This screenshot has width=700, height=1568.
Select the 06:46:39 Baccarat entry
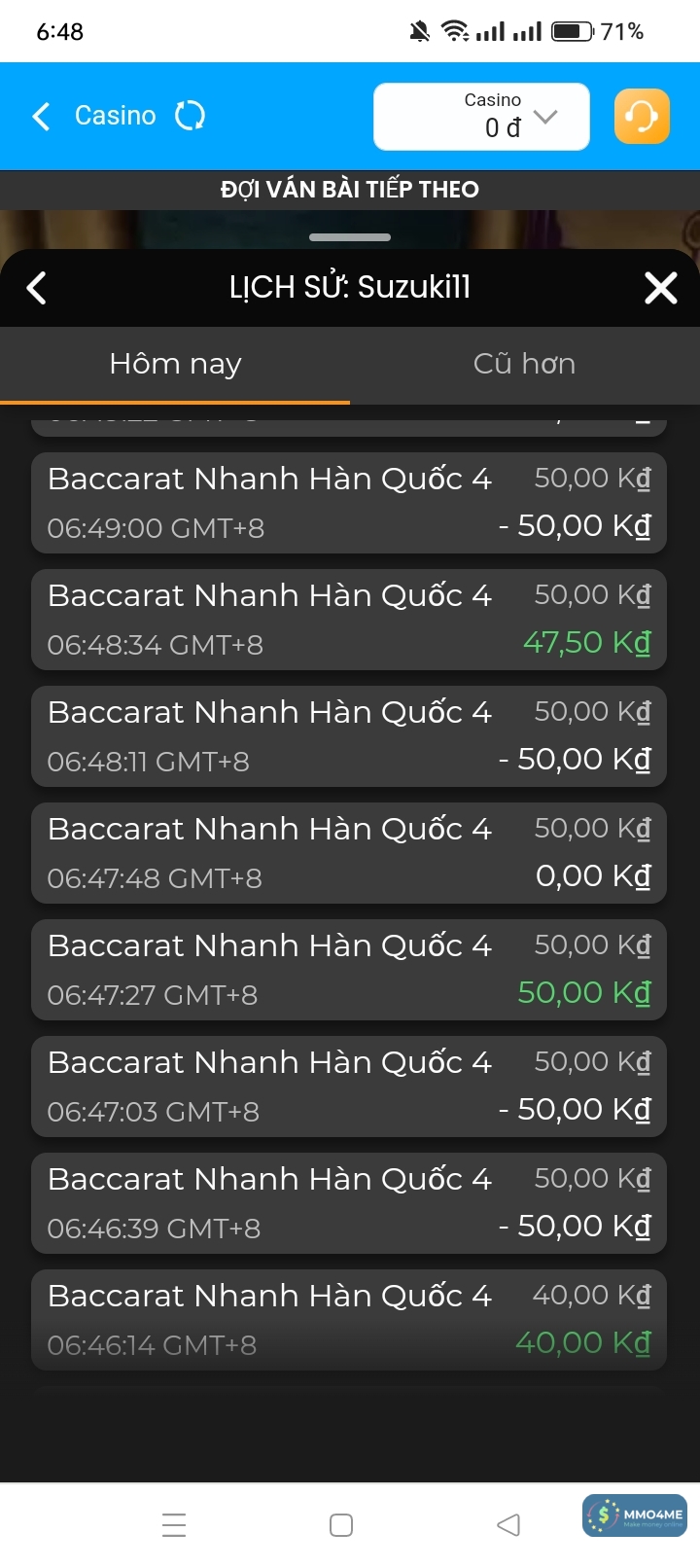[348, 1203]
